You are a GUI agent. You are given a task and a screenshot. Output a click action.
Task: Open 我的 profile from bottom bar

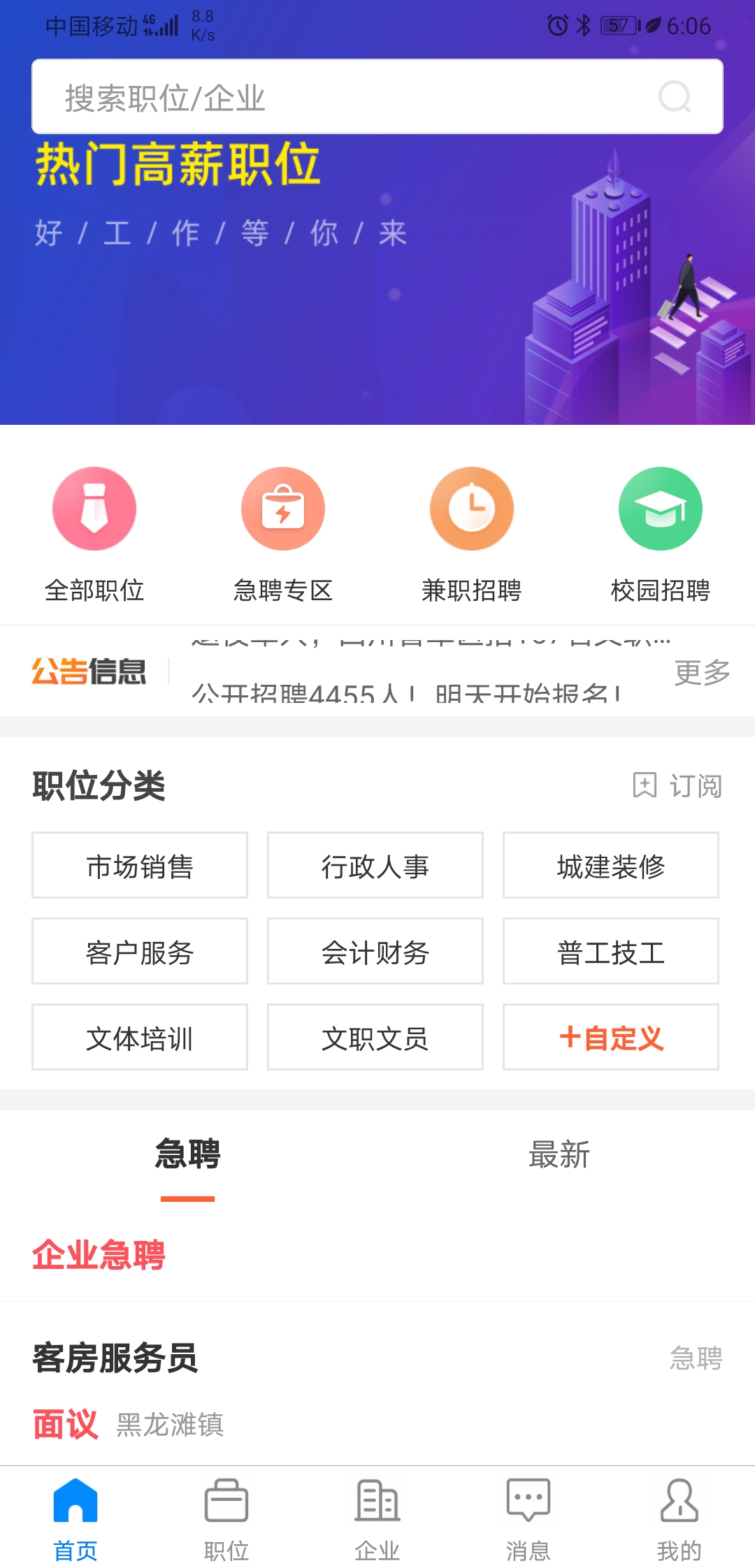679,1523
